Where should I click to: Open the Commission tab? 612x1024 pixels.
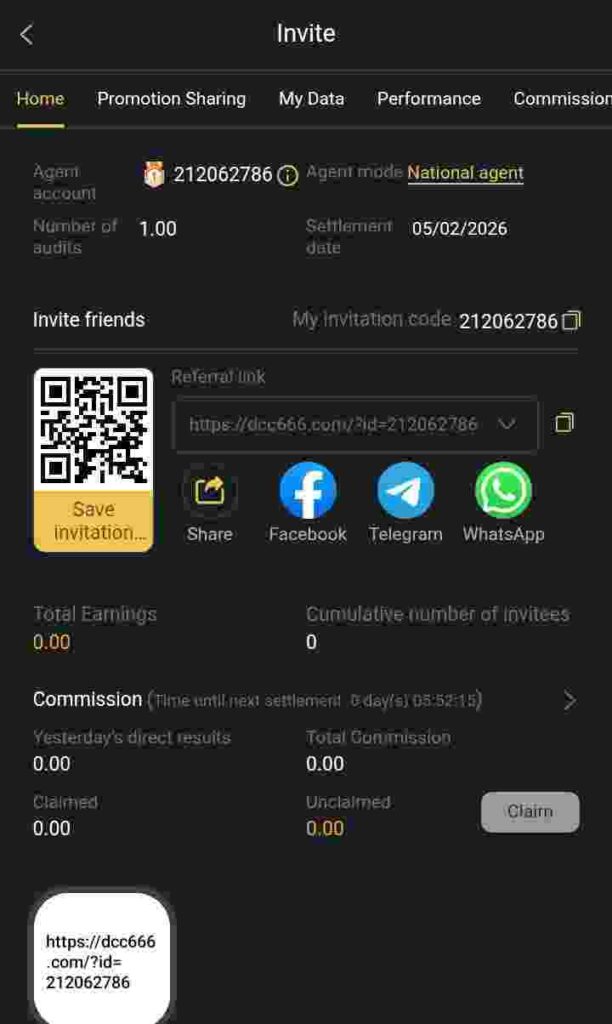[560, 98]
